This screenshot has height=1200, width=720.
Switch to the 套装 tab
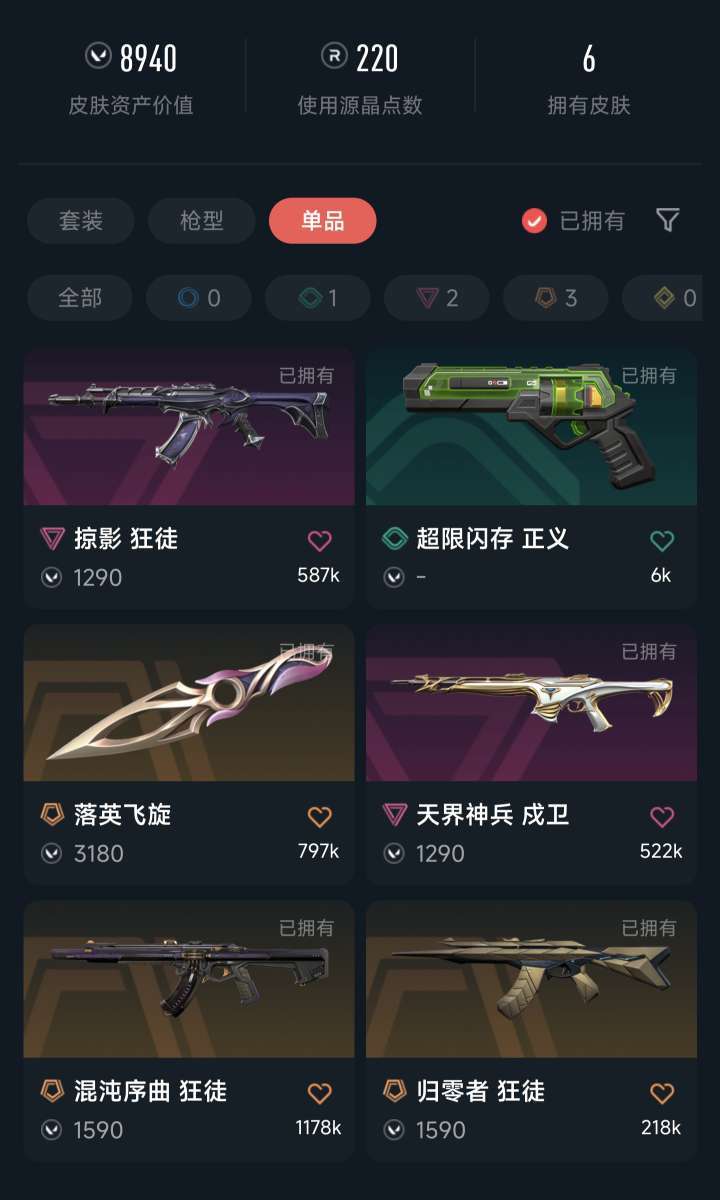click(x=81, y=221)
